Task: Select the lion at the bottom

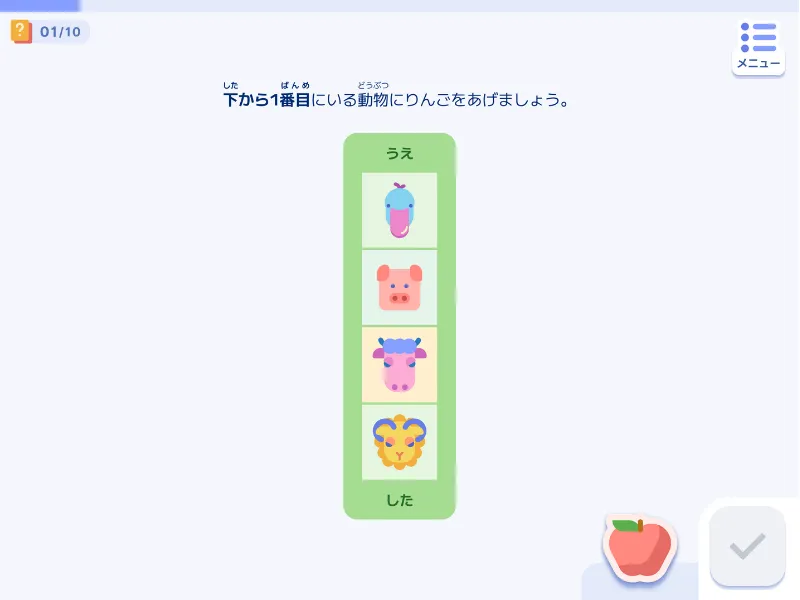Action: tap(399, 442)
